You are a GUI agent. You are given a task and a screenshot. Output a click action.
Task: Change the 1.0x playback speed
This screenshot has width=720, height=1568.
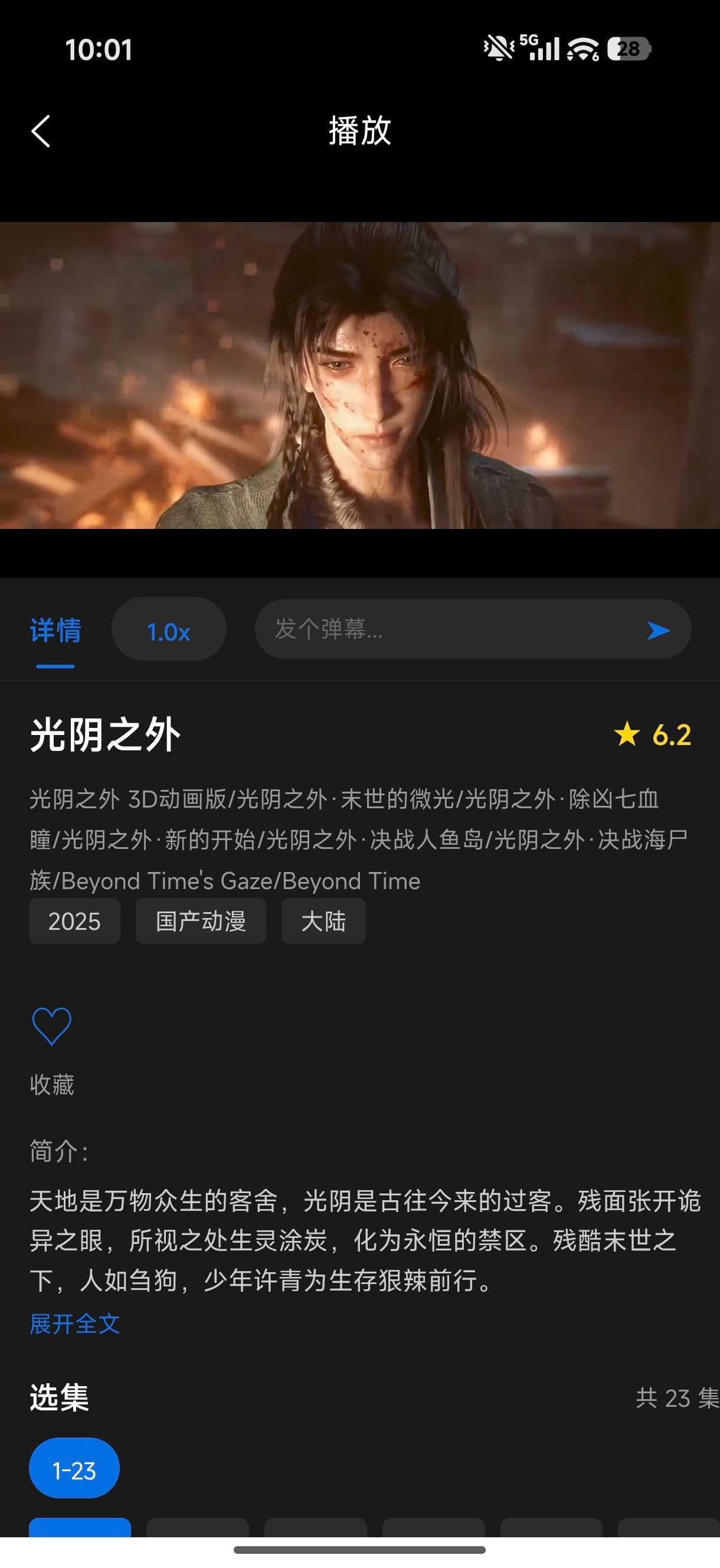(169, 629)
